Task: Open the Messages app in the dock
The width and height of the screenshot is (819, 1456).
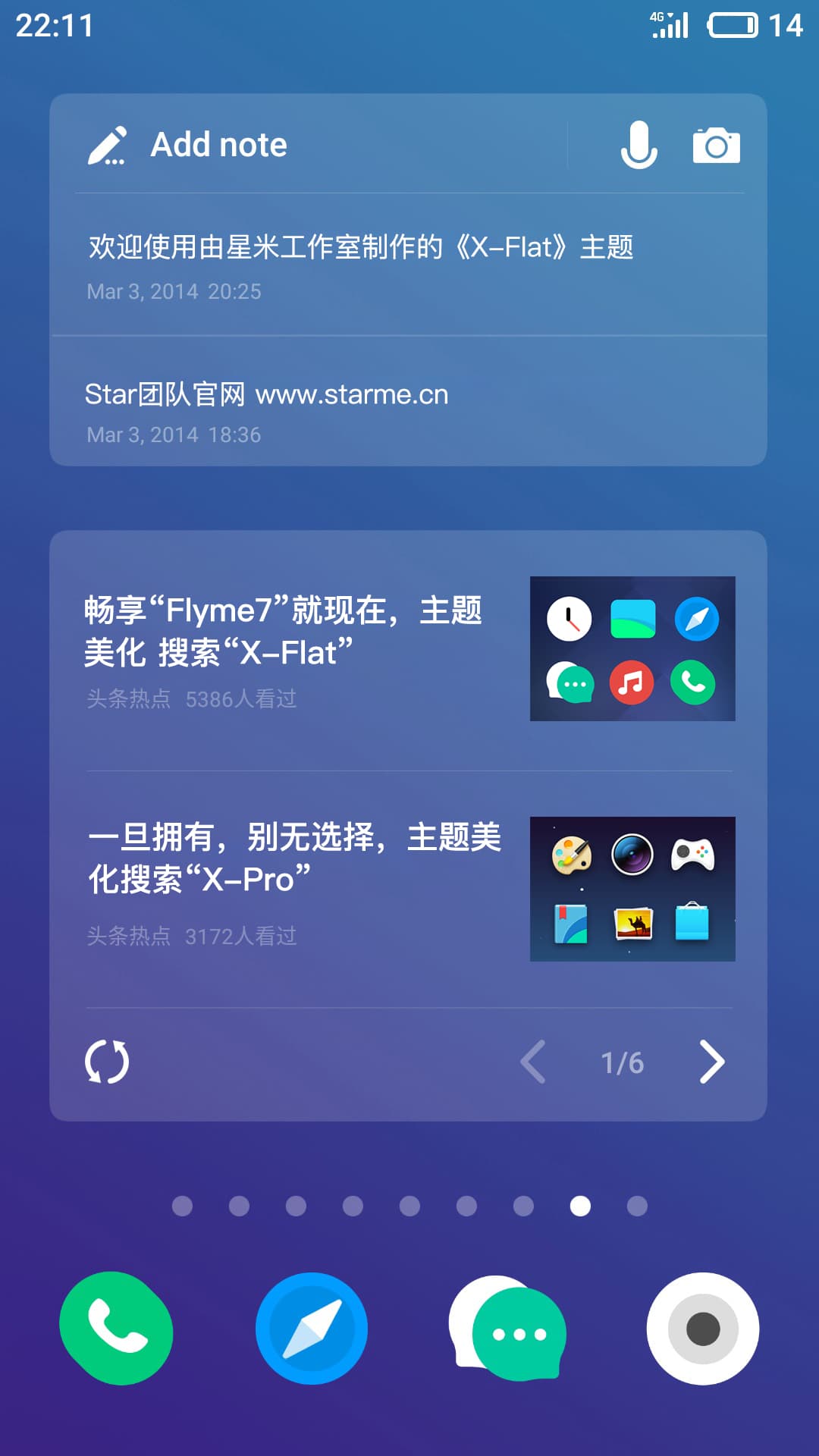Action: point(508,1329)
